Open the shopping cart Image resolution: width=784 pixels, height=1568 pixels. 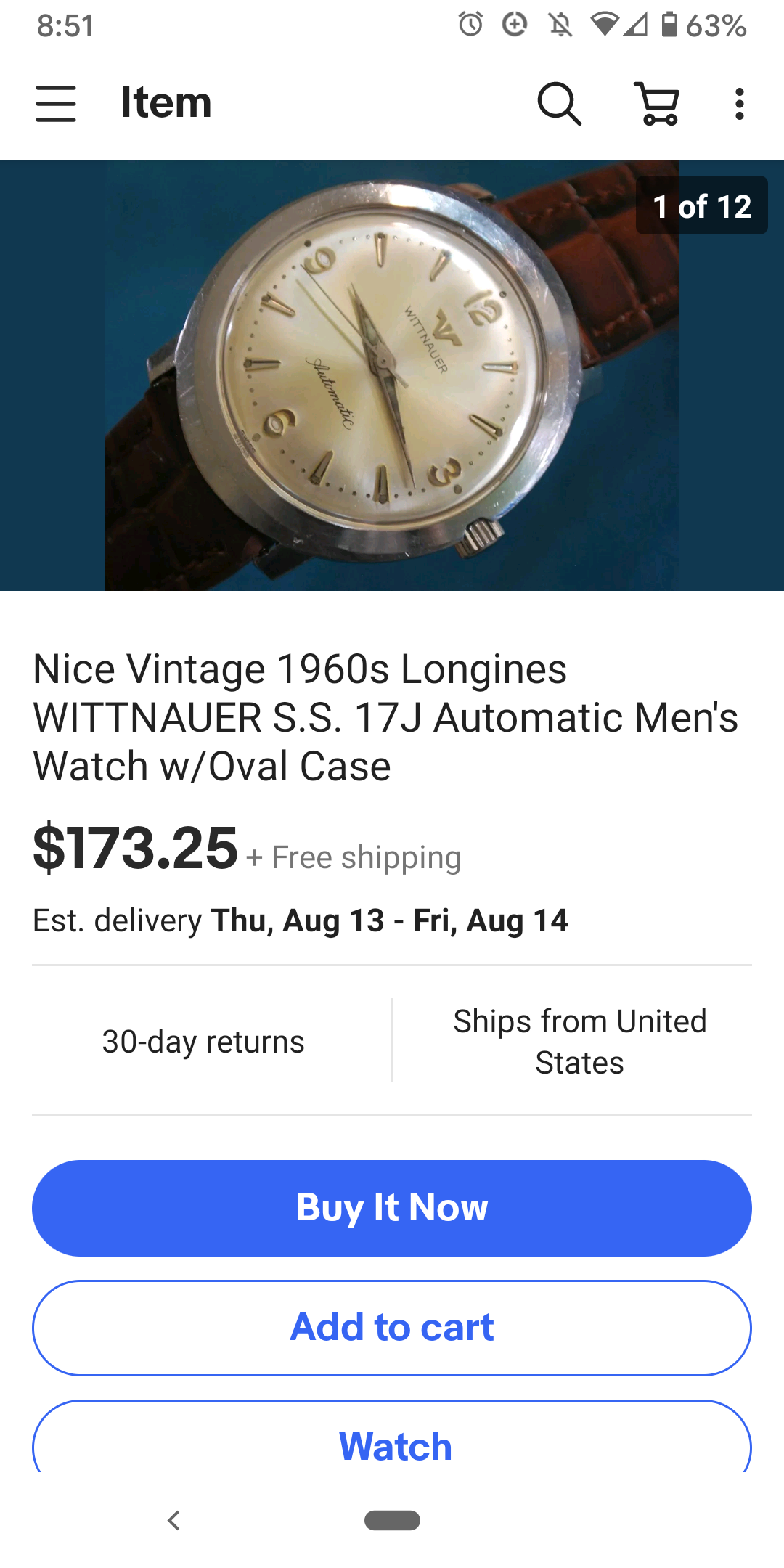pyautogui.click(x=658, y=104)
